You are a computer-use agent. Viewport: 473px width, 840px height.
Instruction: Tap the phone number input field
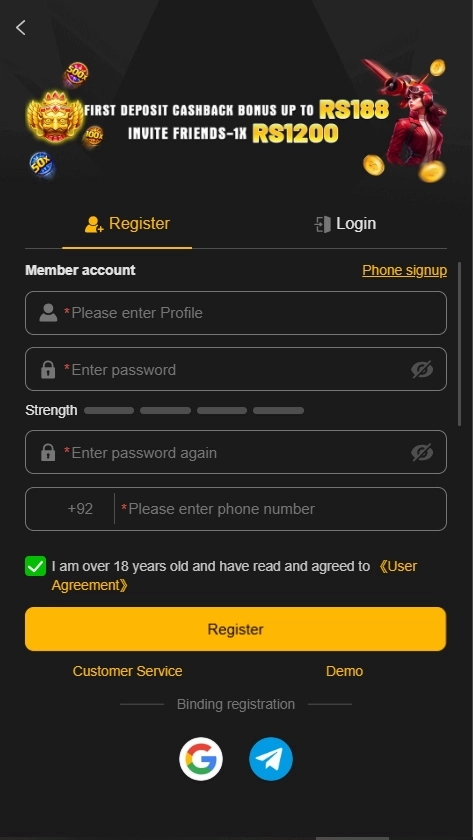click(x=281, y=509)
